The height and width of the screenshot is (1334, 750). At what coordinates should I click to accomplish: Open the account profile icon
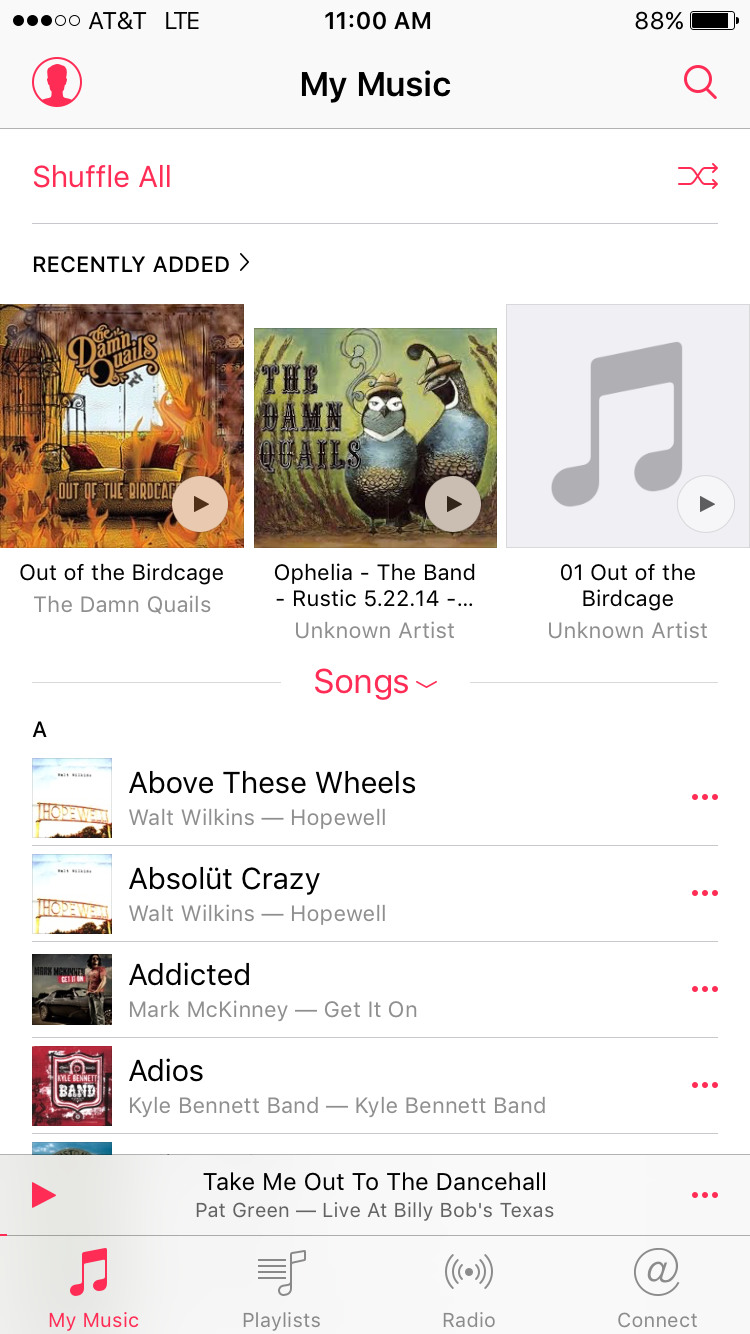pos(57,82)
